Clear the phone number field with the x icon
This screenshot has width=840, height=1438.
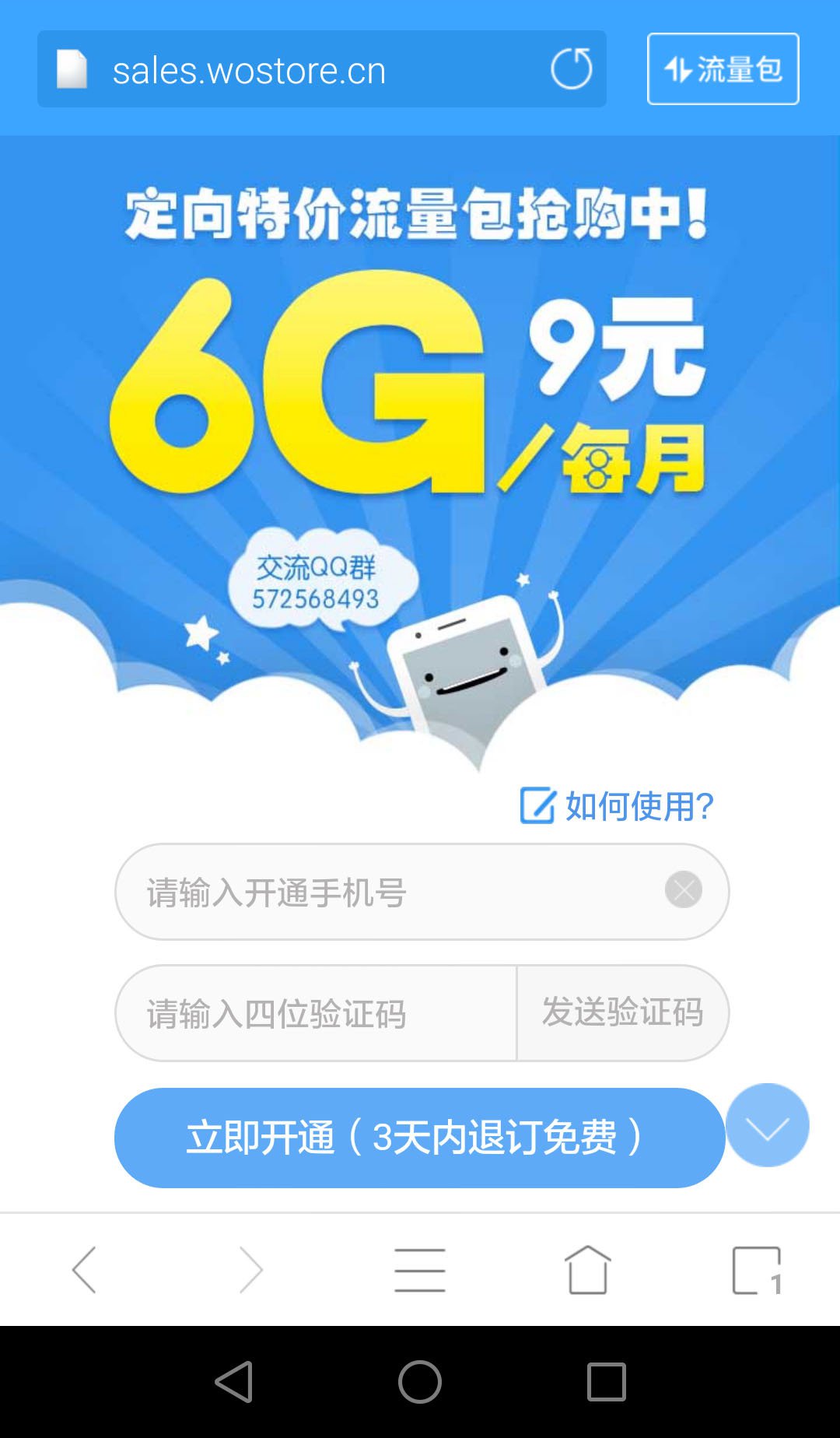click(682, 890)
